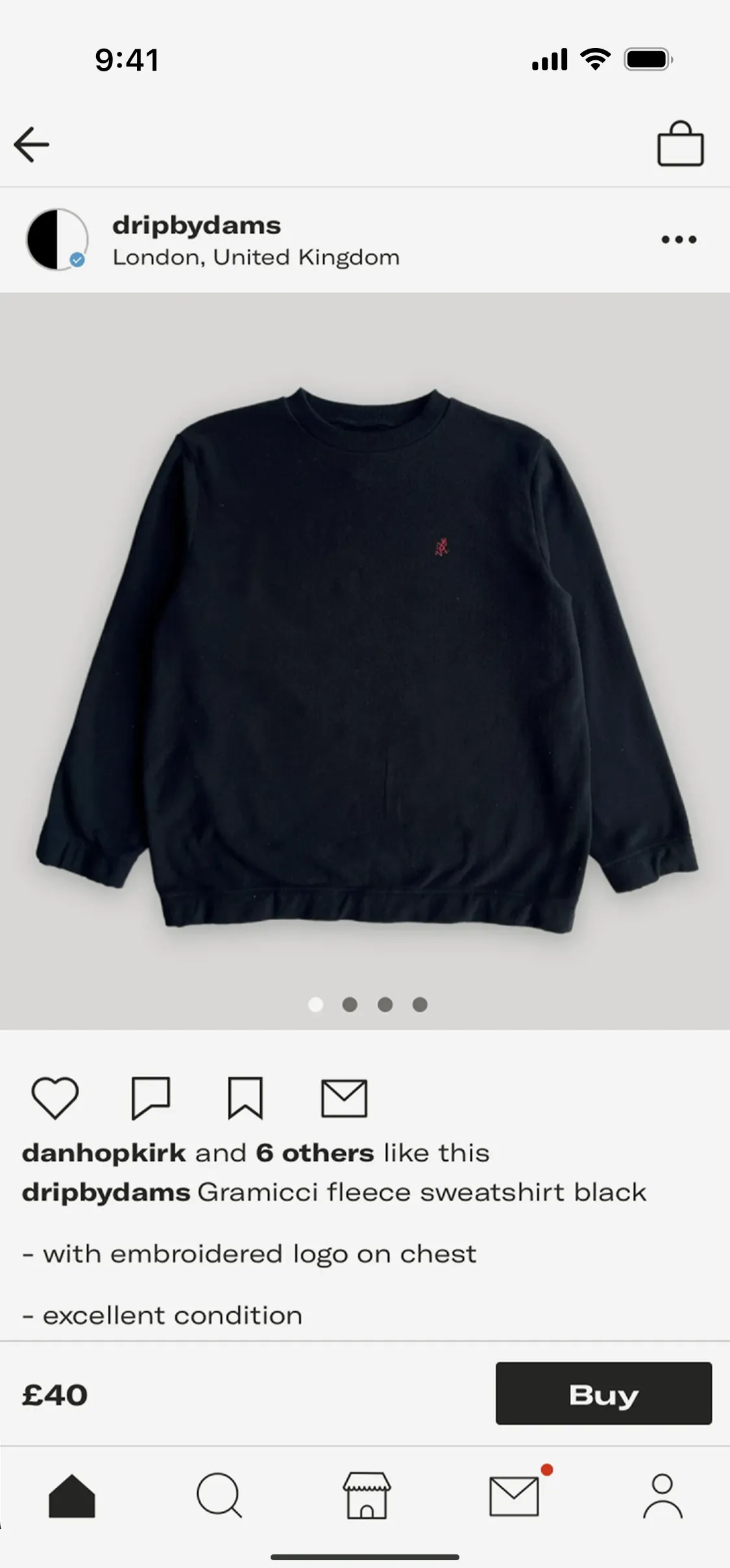Like this sweatshirt listing
The image size is (730, 1568).
click(55, 1098)
